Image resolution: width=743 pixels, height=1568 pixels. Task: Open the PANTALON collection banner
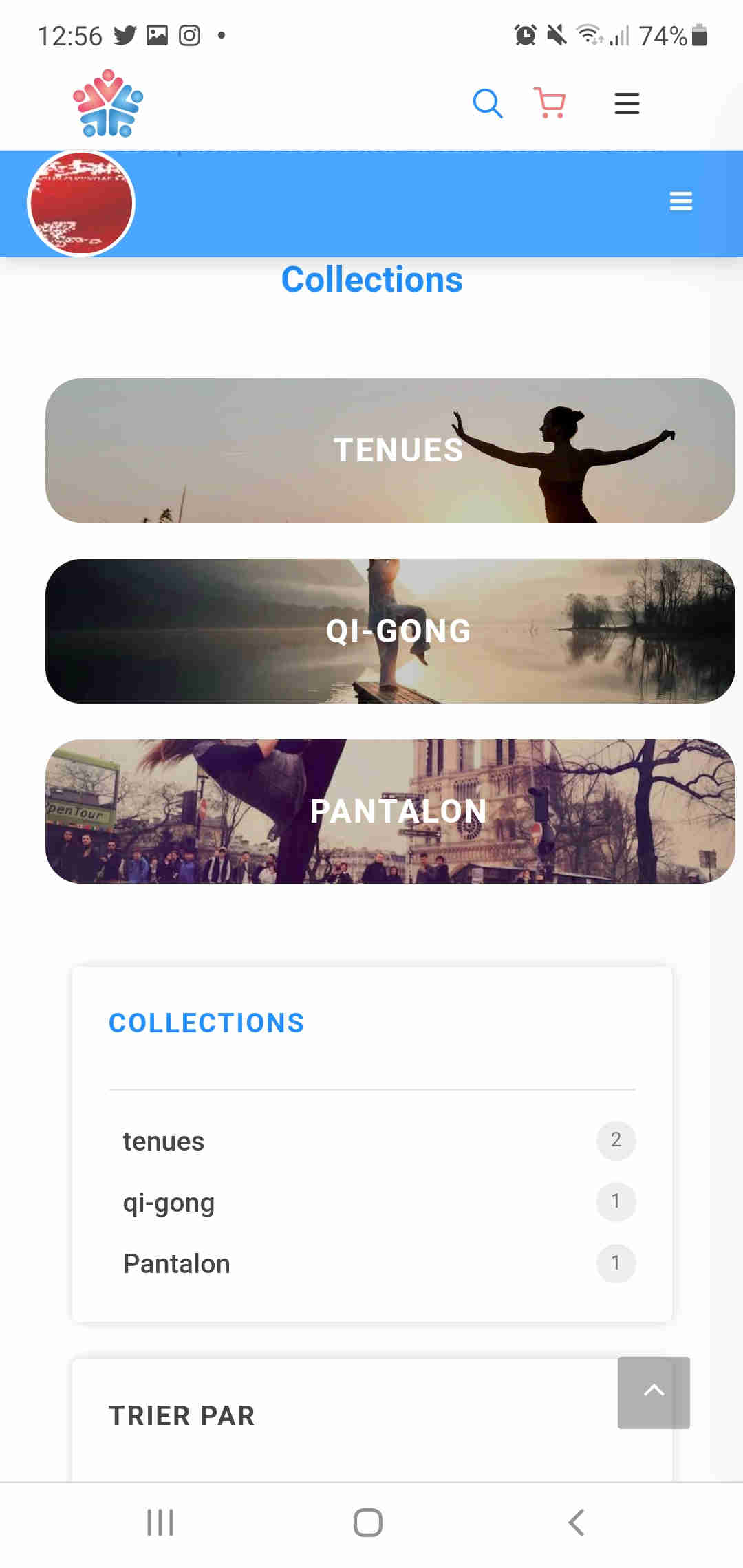tap(390, 812)
